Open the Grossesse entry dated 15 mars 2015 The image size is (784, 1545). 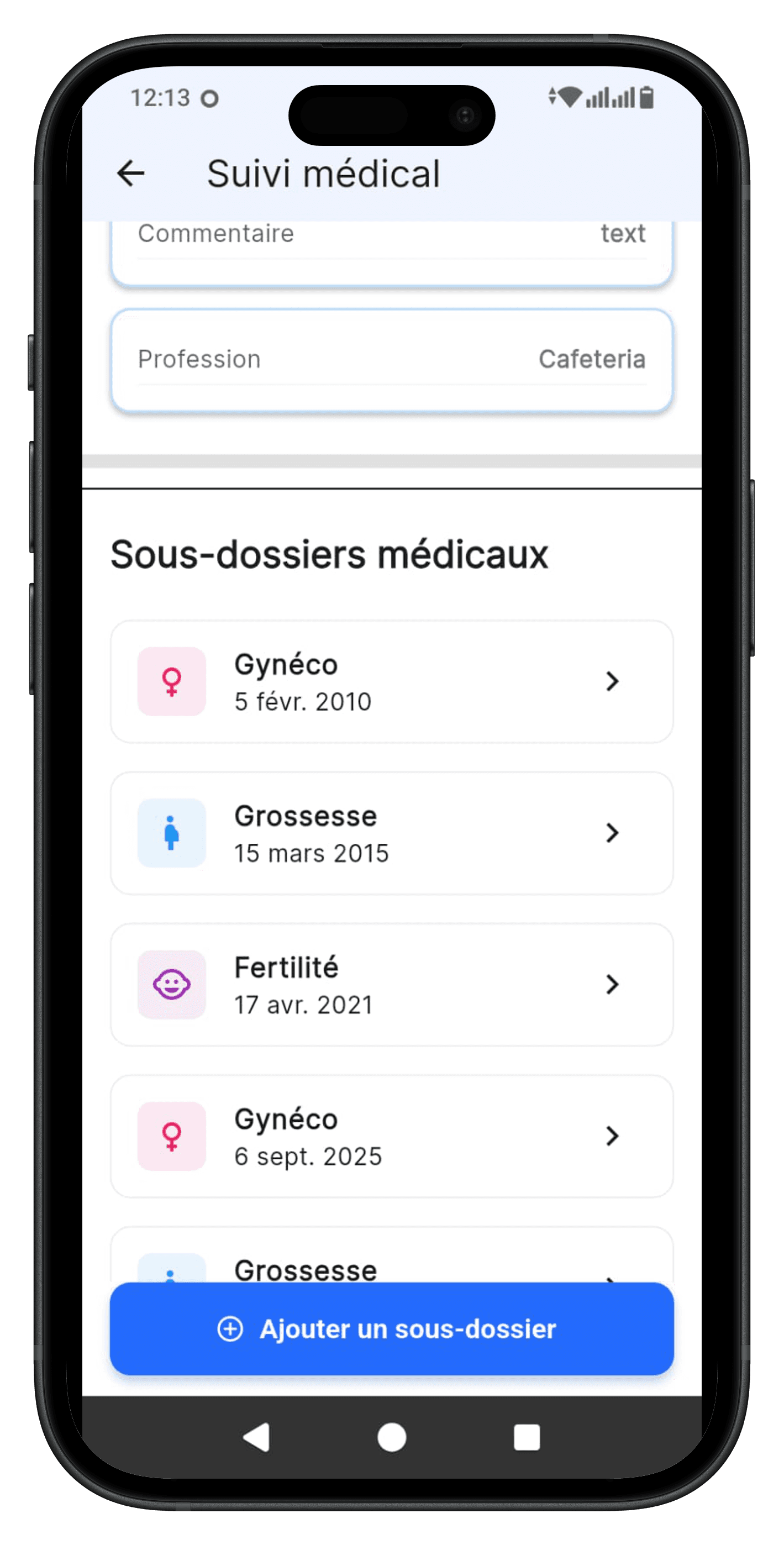pos(392,833)
